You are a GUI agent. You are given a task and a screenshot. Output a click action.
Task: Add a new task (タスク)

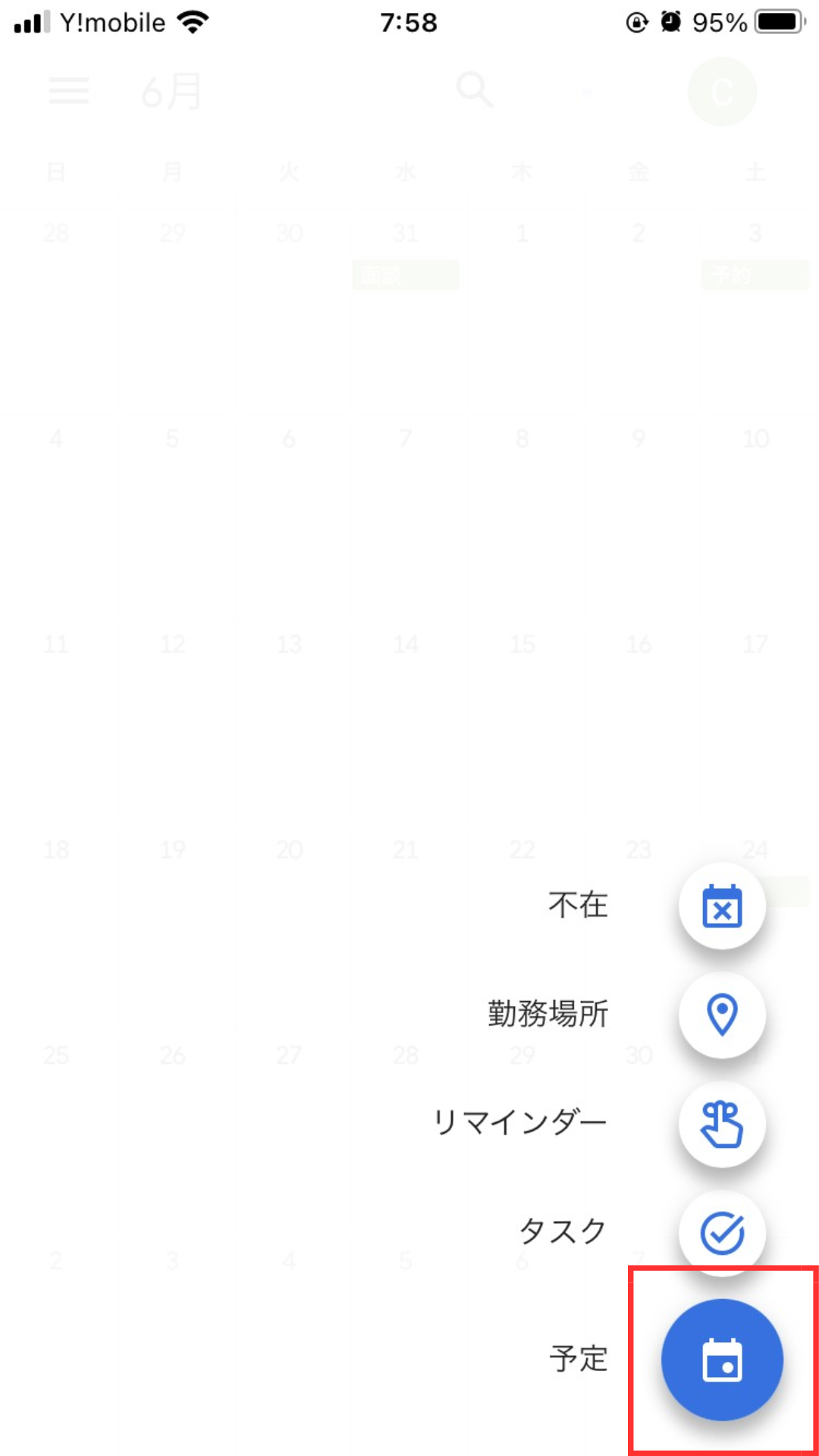721,1233
